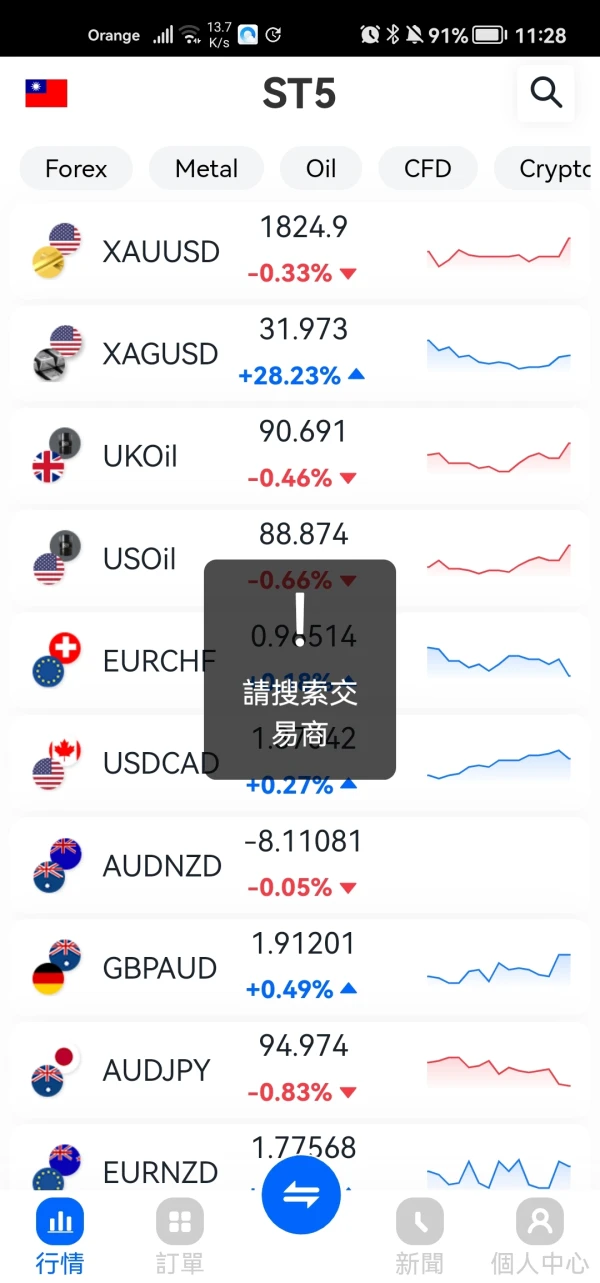Open the 新聞 tab
Image resolution: width=600 pixels, height=1283 pixels.
(420, 1237)
